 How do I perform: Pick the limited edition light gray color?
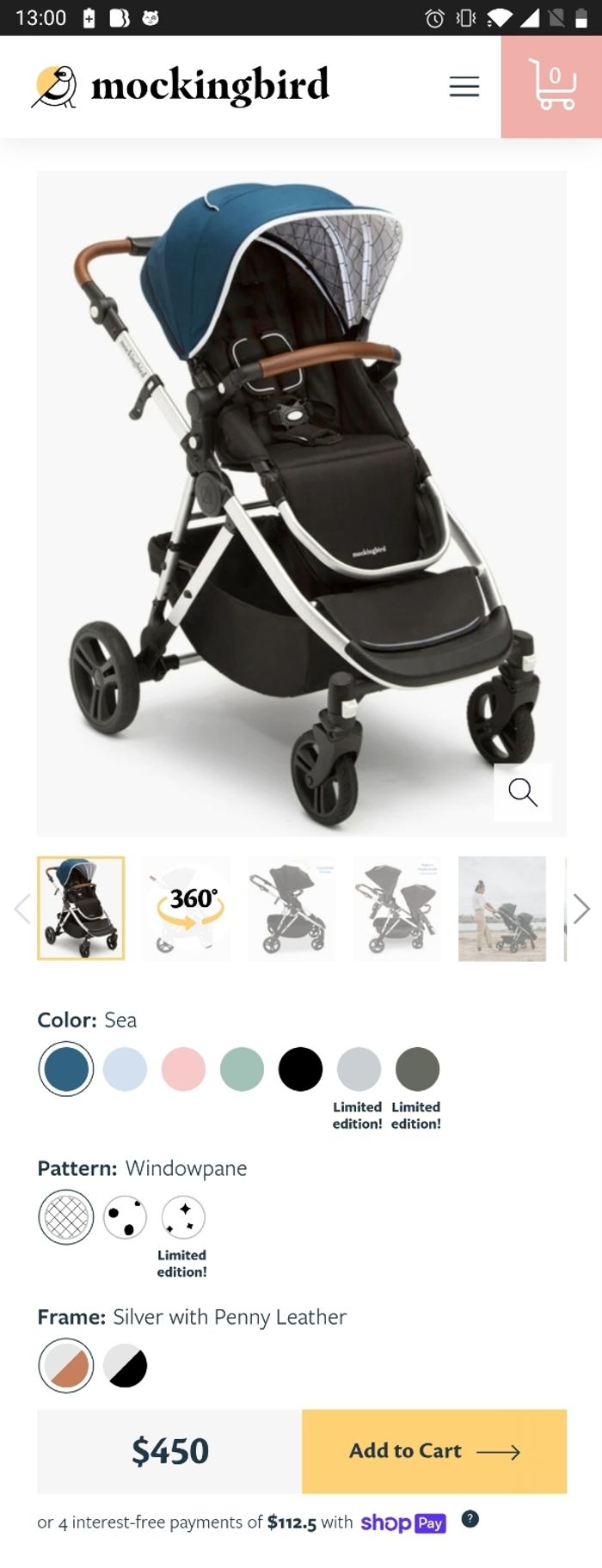359,1069
